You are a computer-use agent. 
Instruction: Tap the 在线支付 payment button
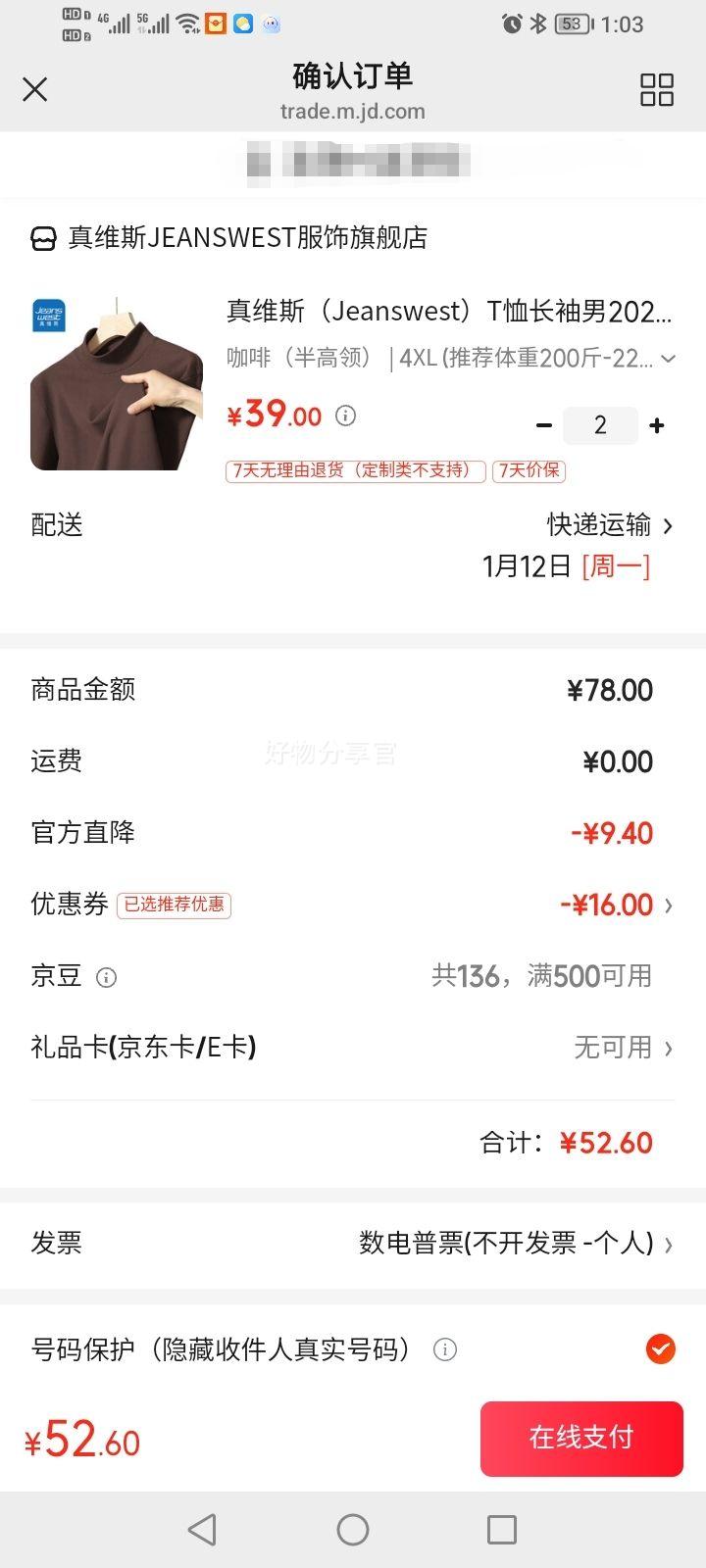coord(580,1438)
